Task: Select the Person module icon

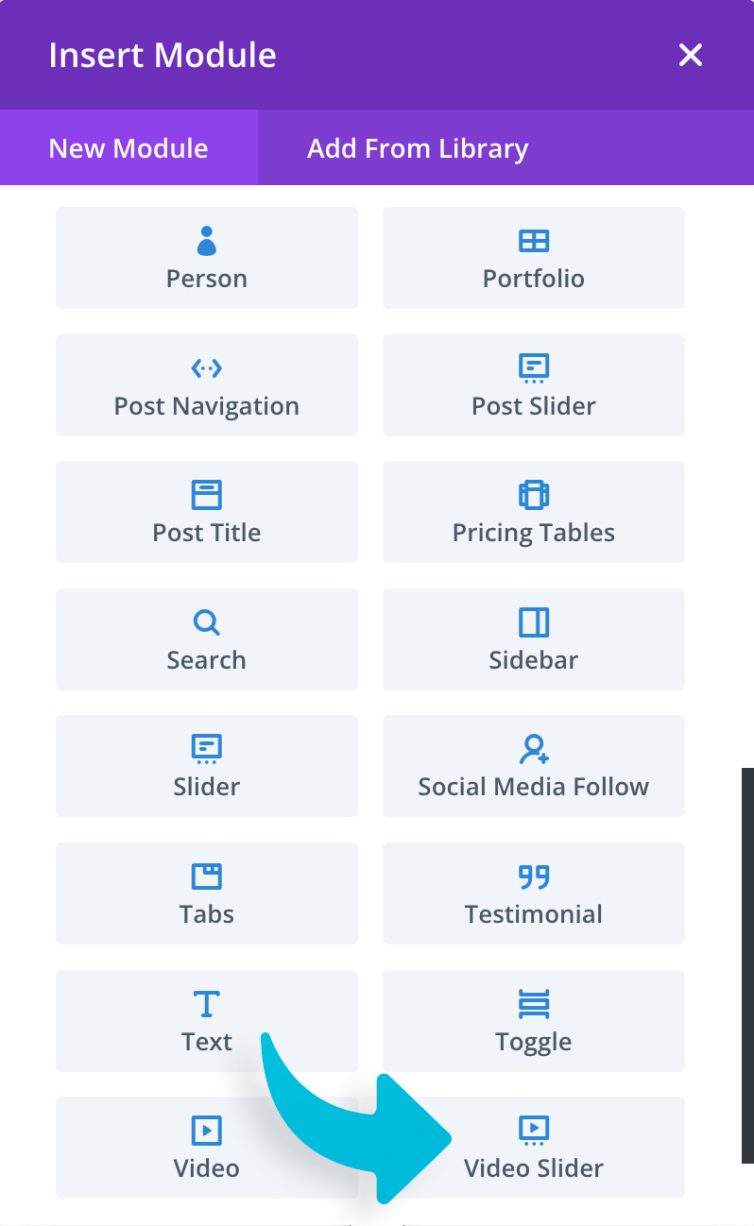Action: pos(206,239)
